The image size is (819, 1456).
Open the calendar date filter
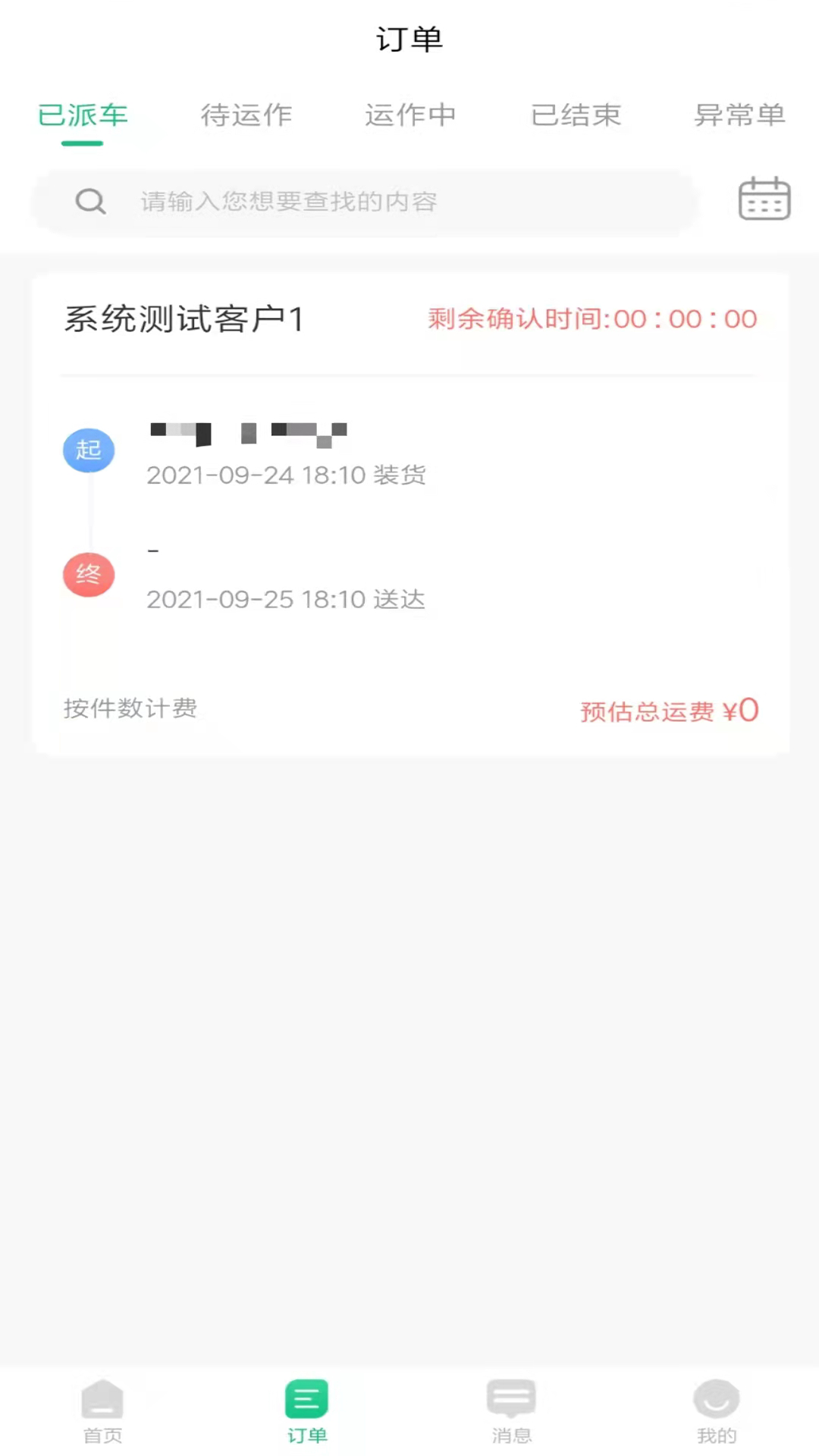[x=764, y=199]
